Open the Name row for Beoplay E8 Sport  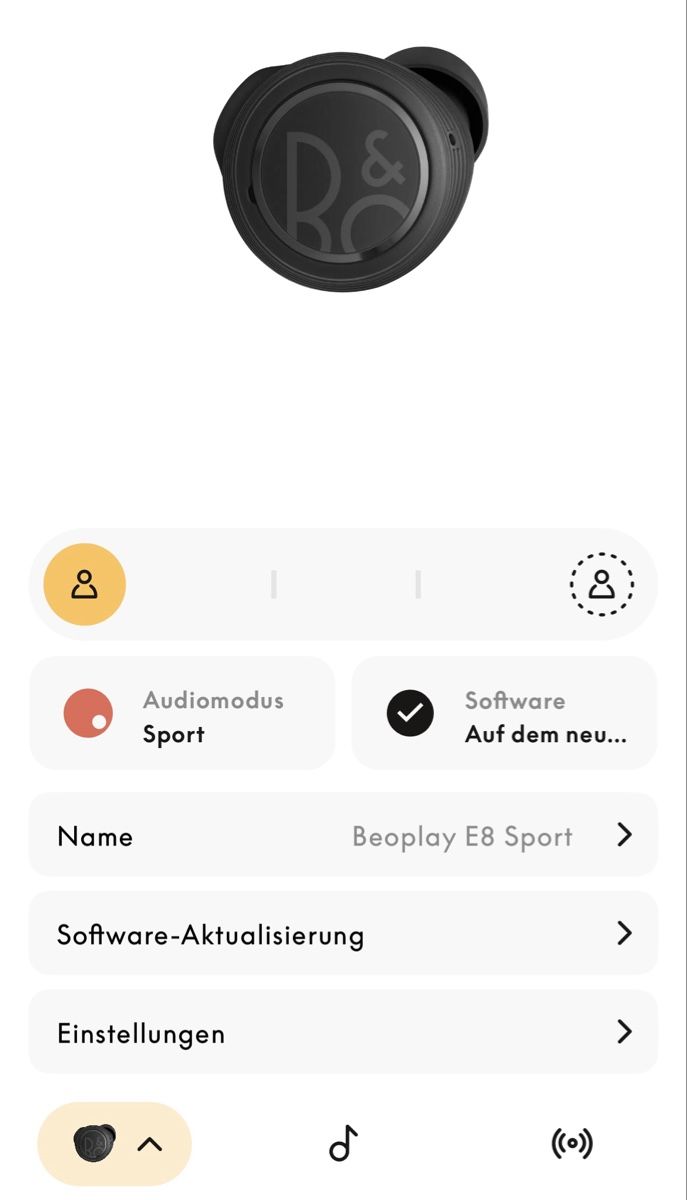(x=343, y=835)
